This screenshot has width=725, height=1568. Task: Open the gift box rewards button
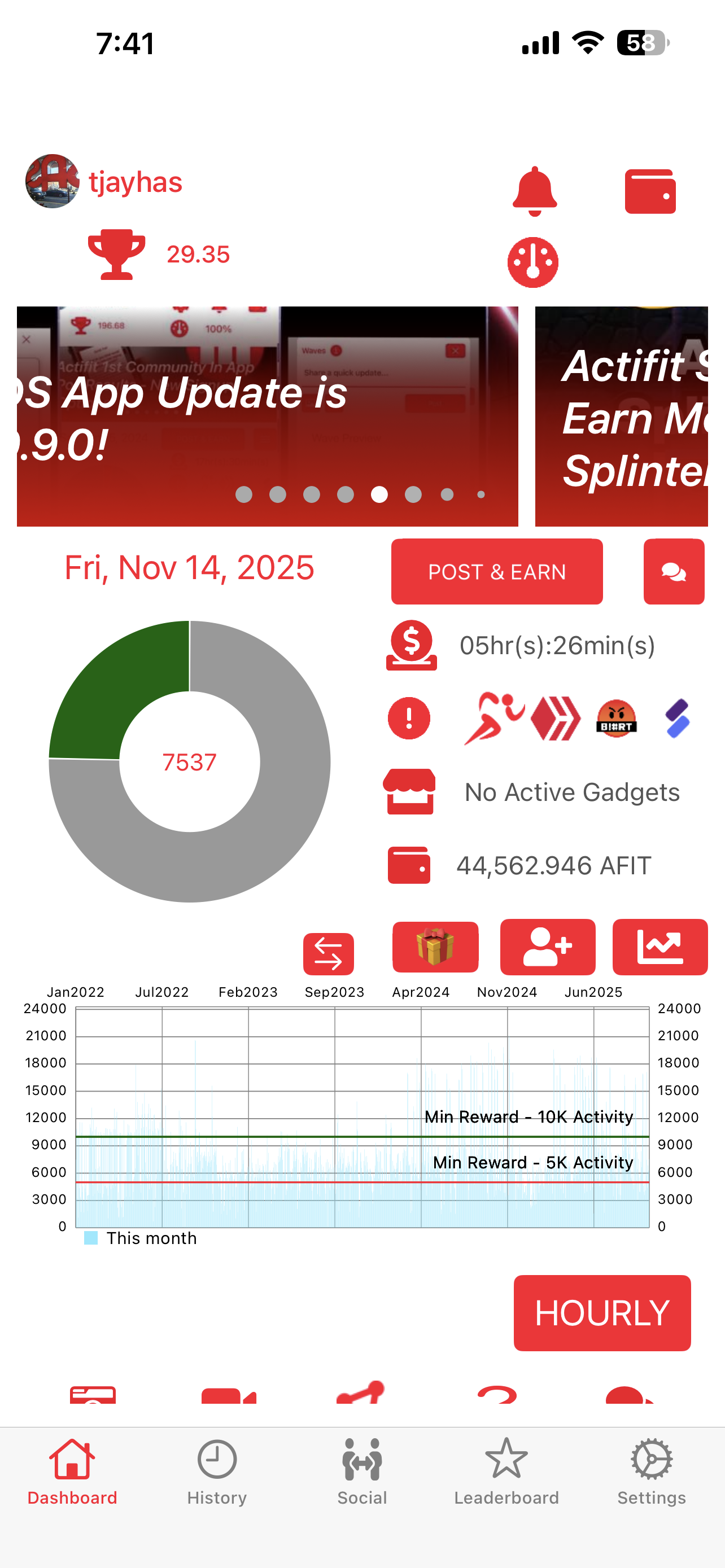[435, 947]
